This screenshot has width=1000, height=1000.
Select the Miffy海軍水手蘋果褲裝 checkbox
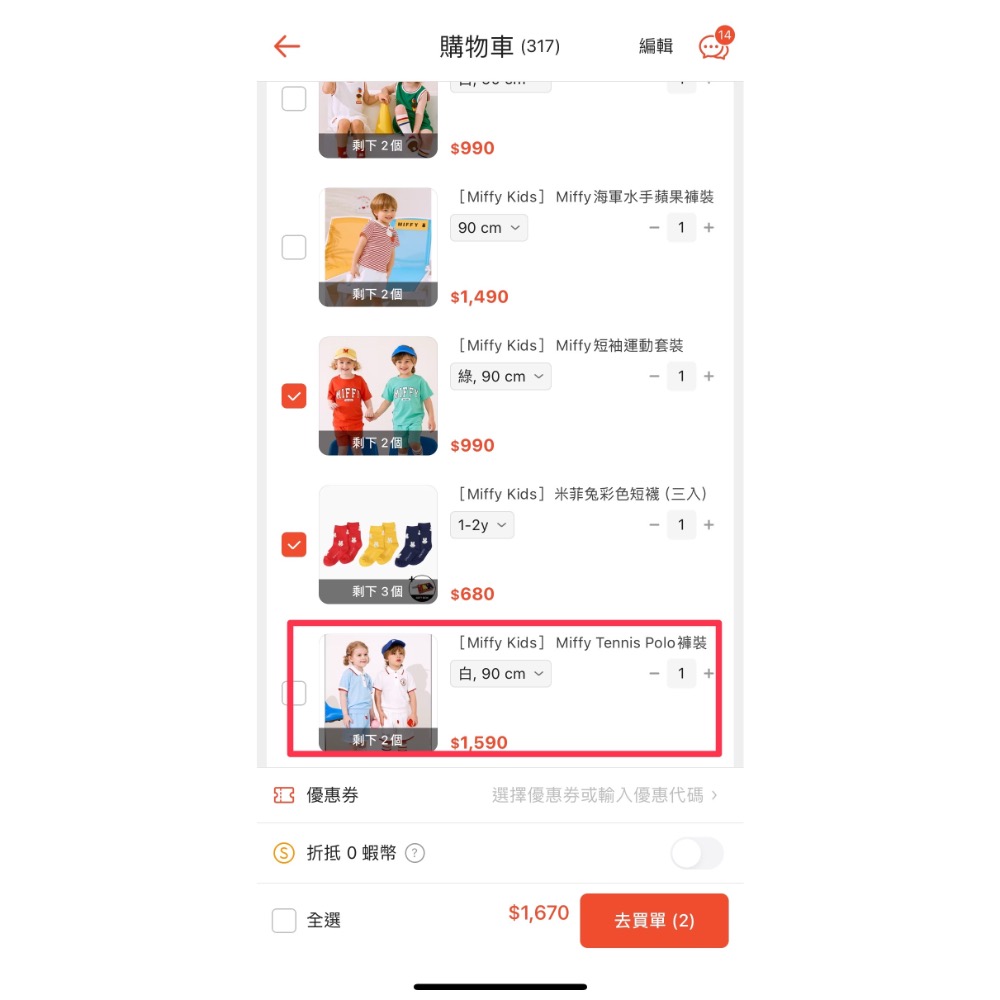pos(293,247)
